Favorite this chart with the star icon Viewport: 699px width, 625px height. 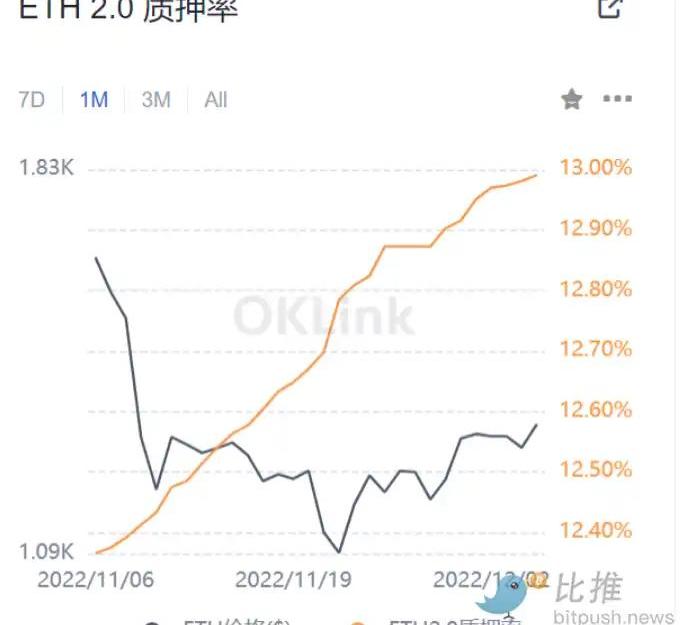tap(571, 99)
